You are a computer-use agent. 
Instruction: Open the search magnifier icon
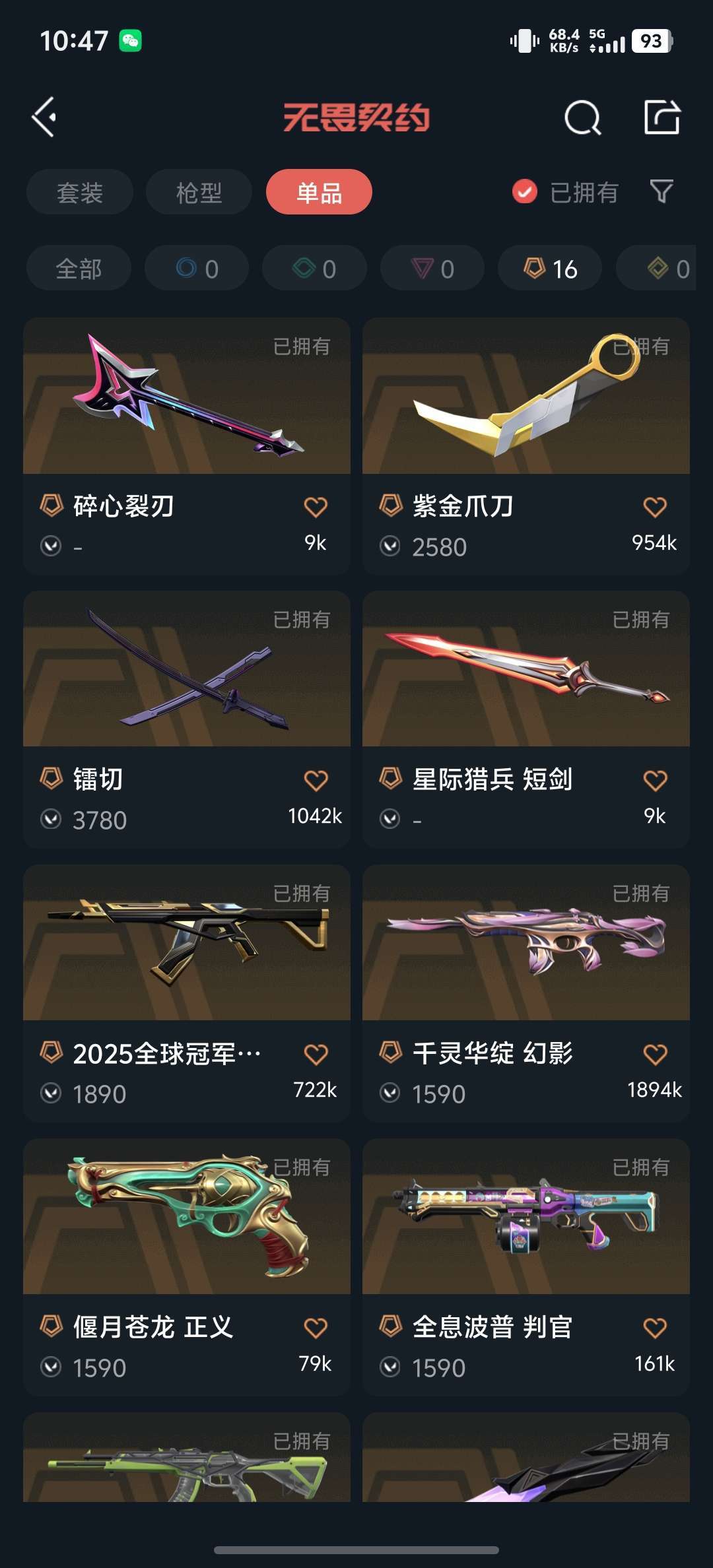[x=582, y=117]
